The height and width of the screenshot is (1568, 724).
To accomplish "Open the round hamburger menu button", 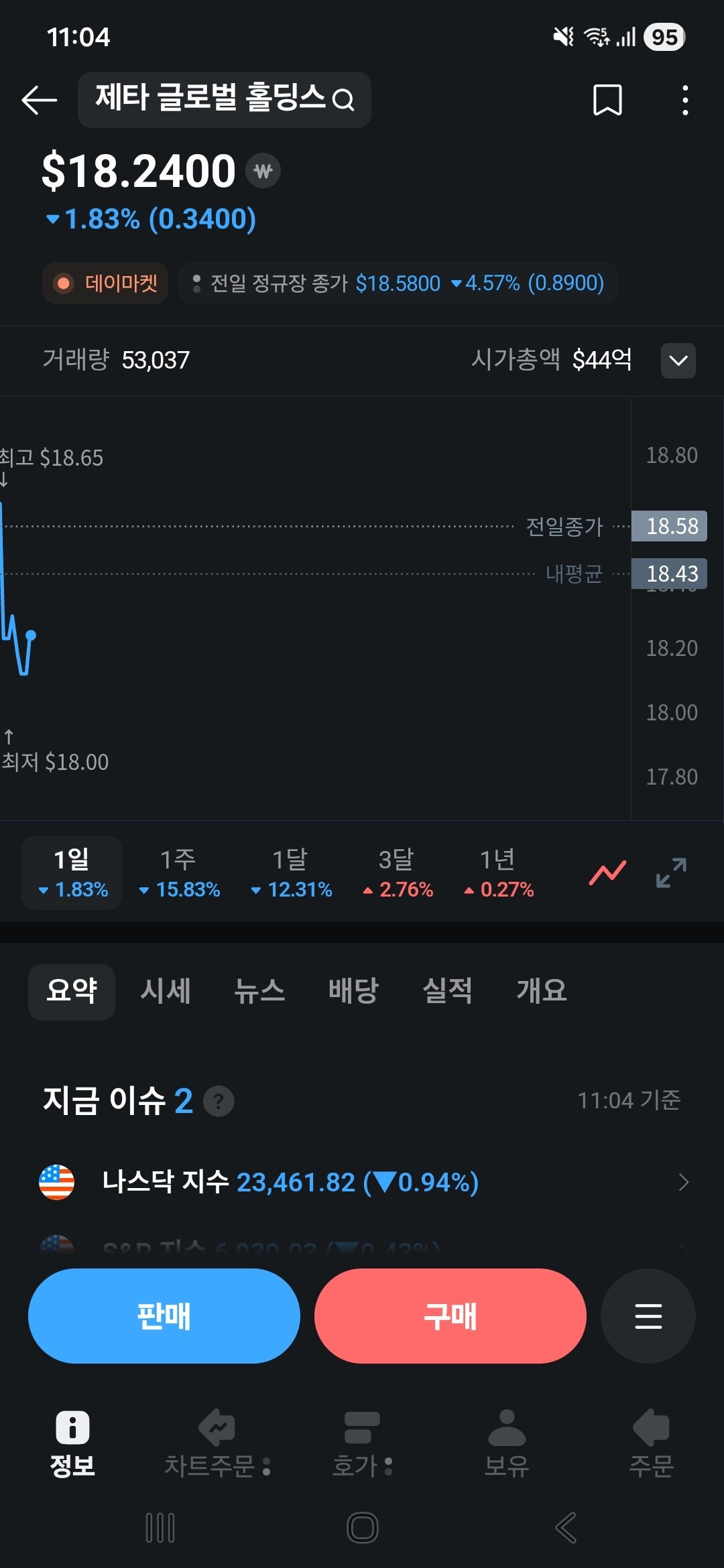I will pyautogui.click(x=648, y=1316).
